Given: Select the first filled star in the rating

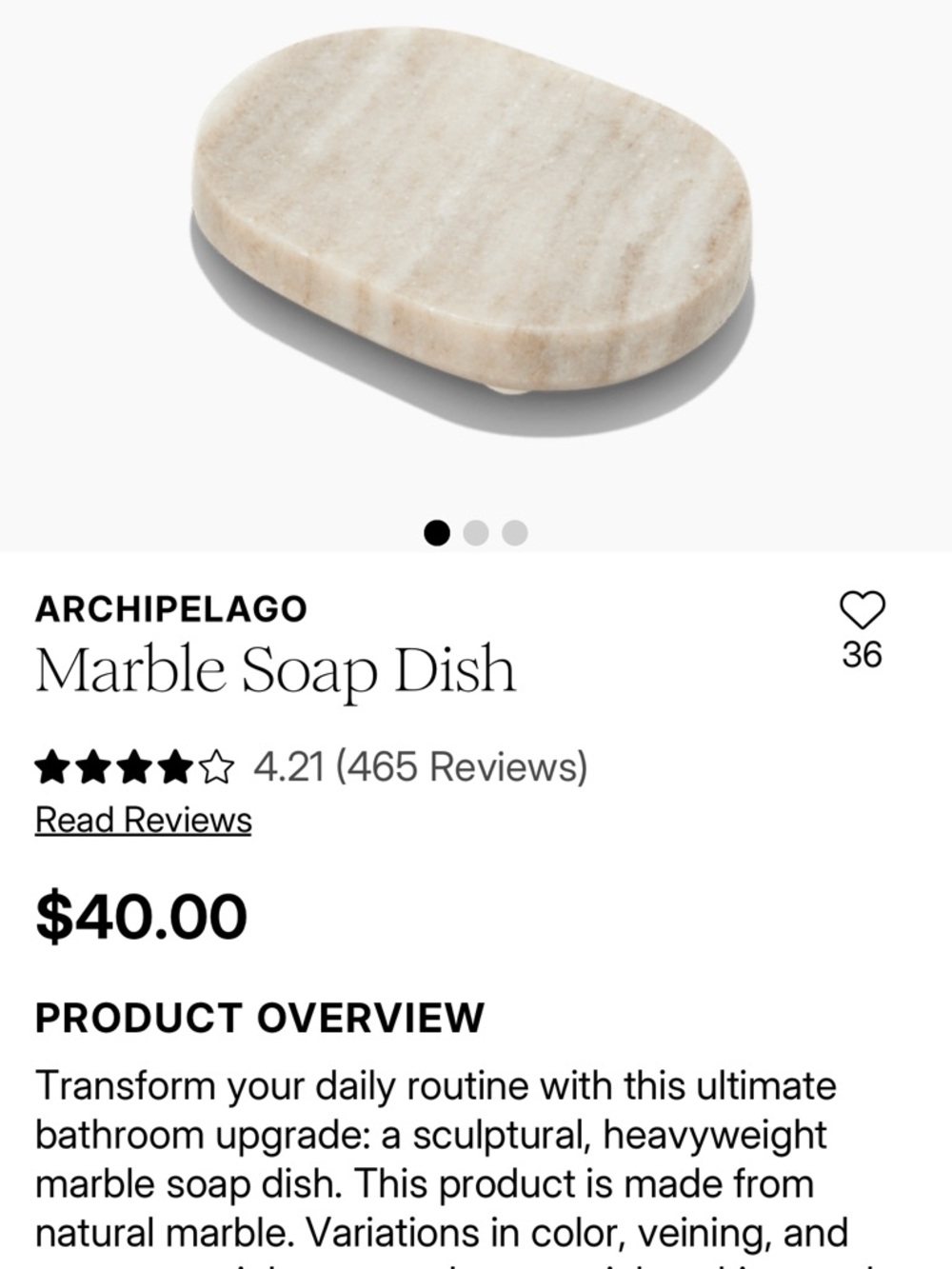Looking at the screenshot, I should 52,764.
